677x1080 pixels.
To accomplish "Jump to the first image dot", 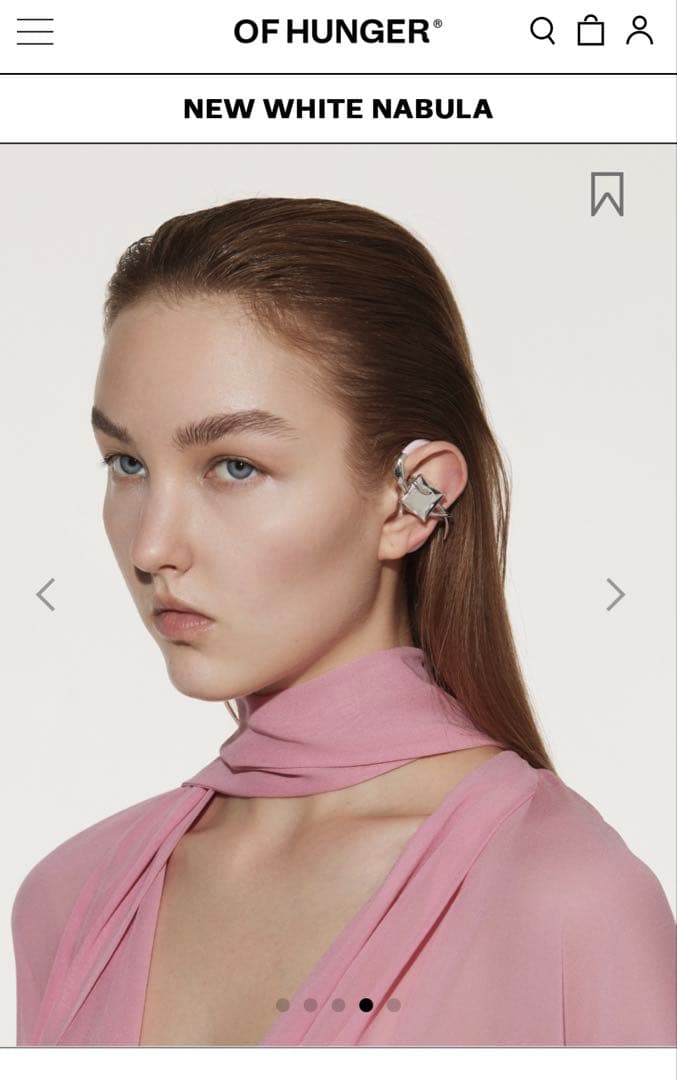I will 283,1005.
